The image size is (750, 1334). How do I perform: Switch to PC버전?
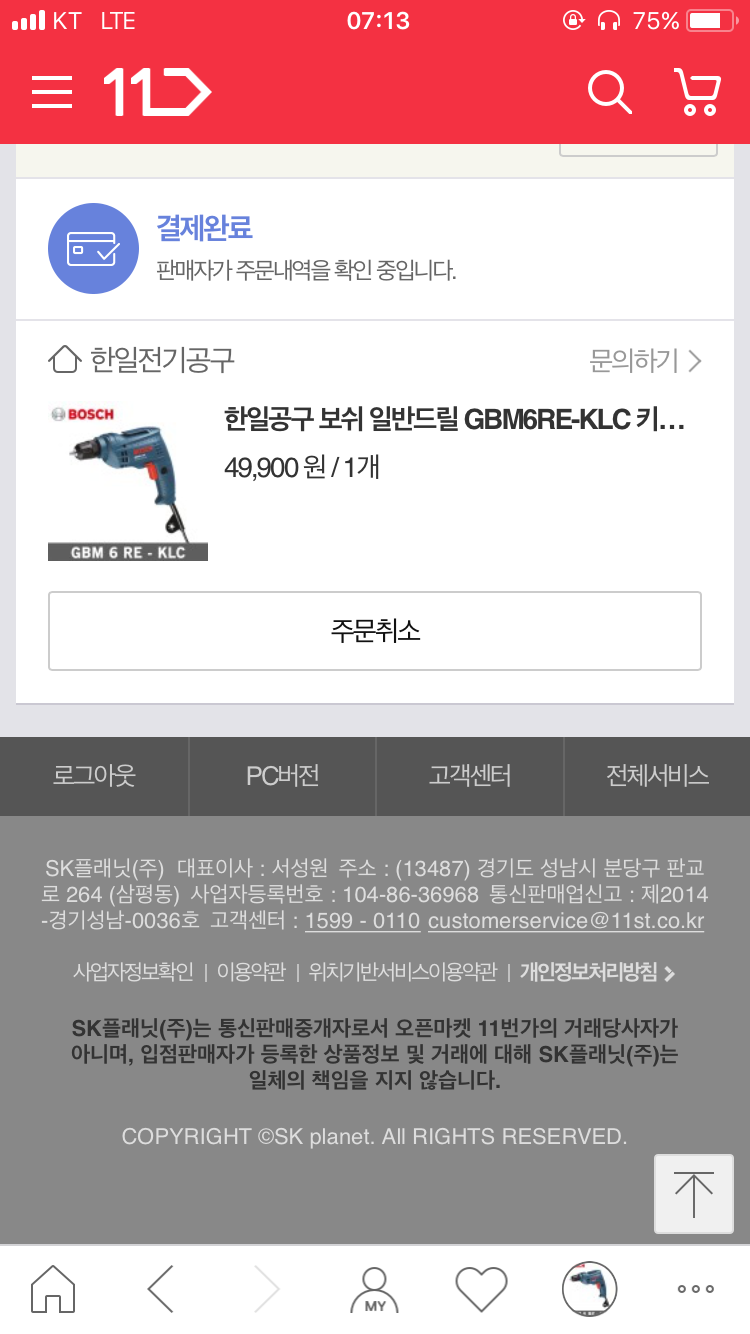coord(282,776)
